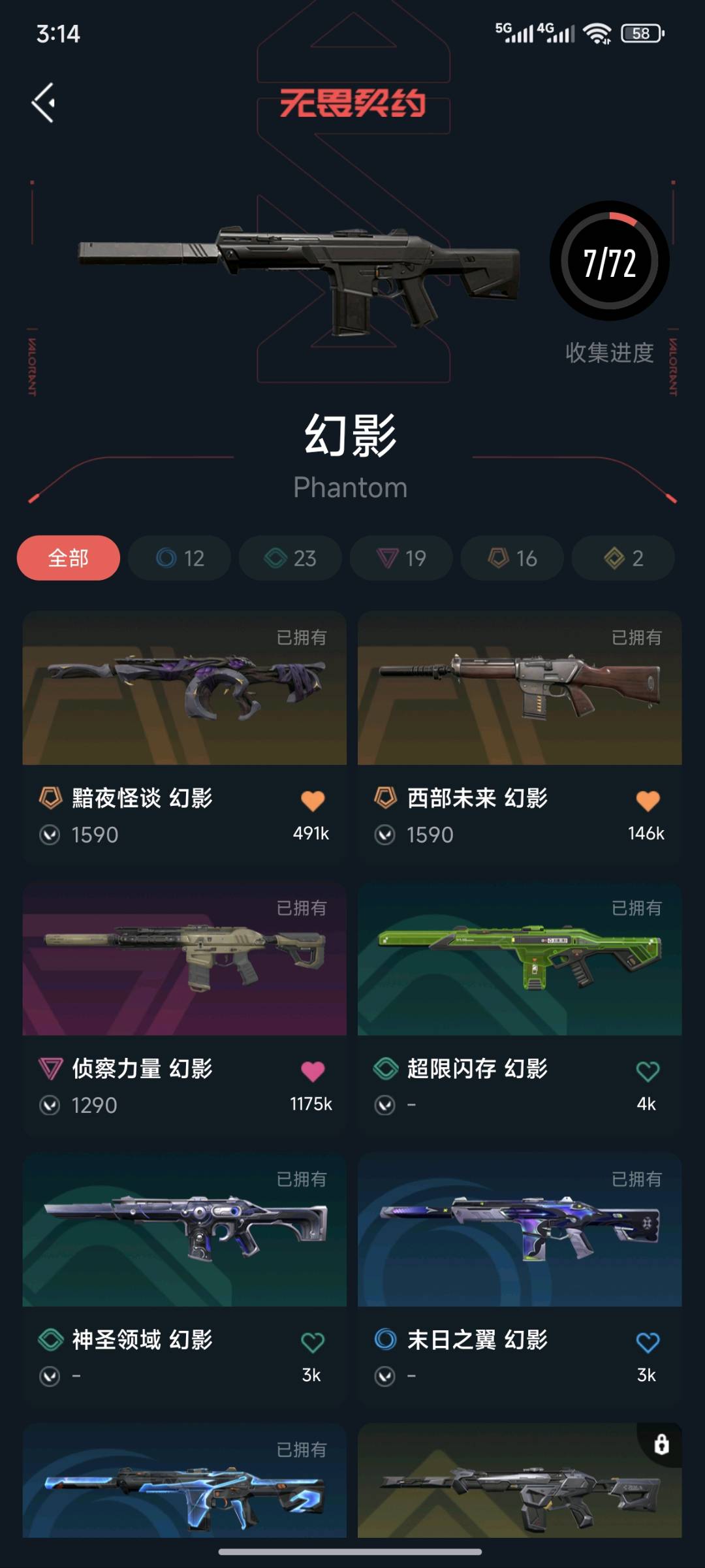Unlike the 西部未来 幻影 skin
Viewport: 705px width, 1568px height.
[648, 801]
